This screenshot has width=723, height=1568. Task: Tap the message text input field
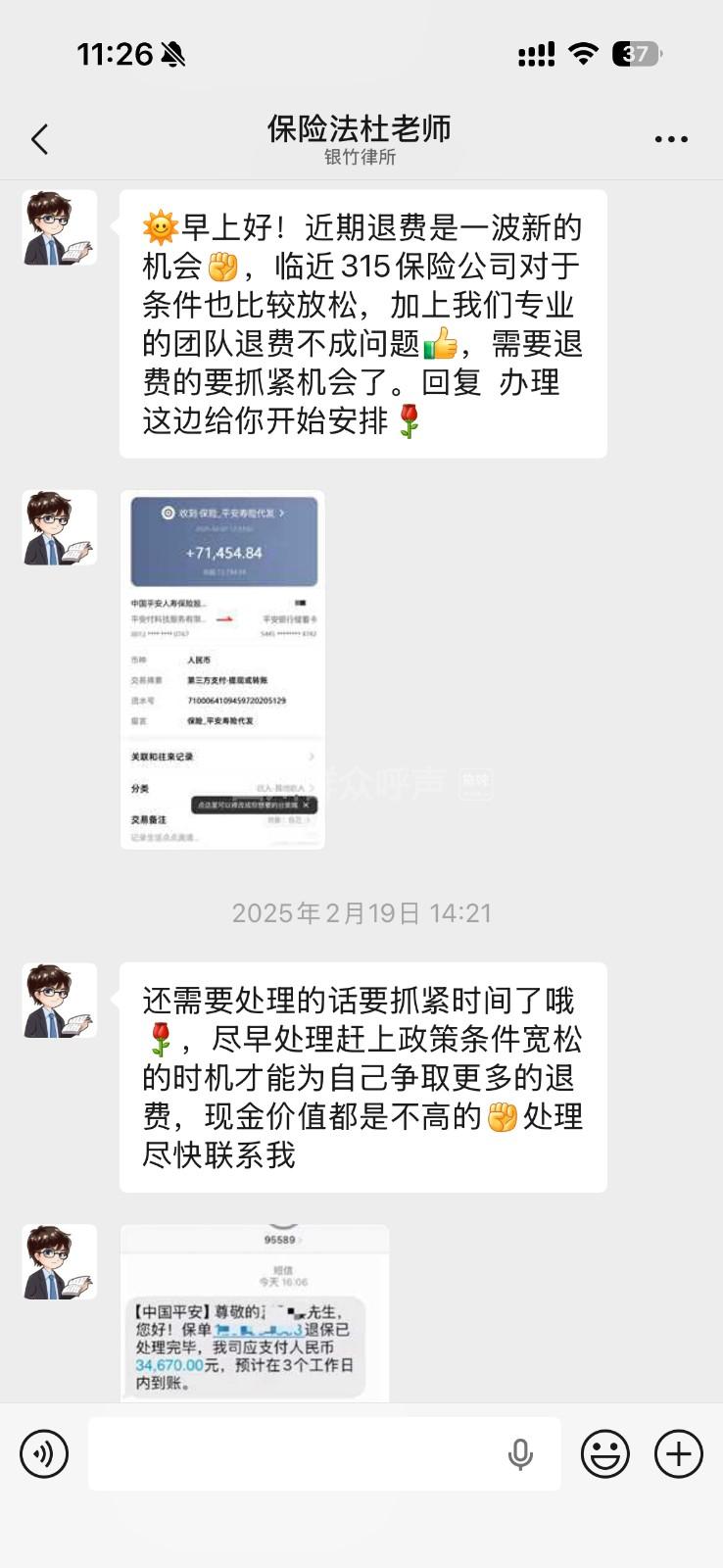tap(294, 1453)
